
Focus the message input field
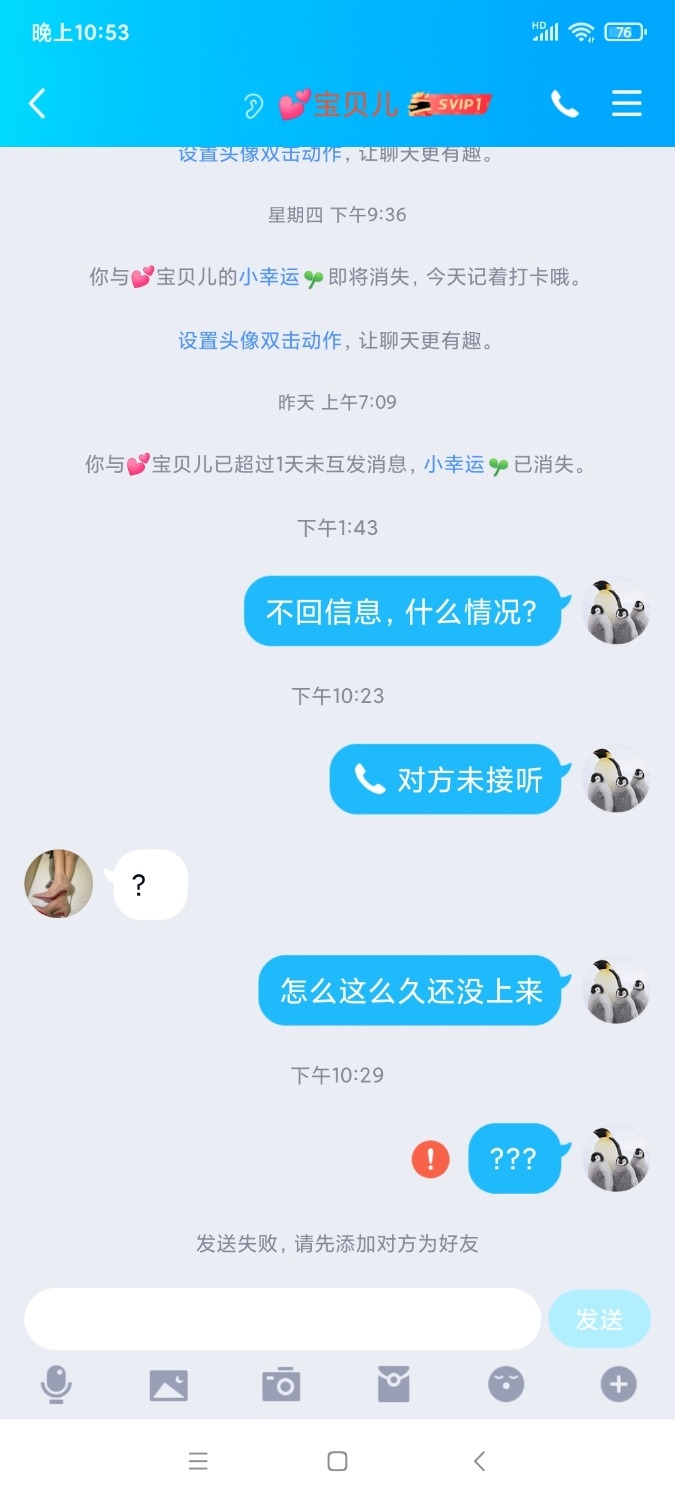tap(282, 1319)
